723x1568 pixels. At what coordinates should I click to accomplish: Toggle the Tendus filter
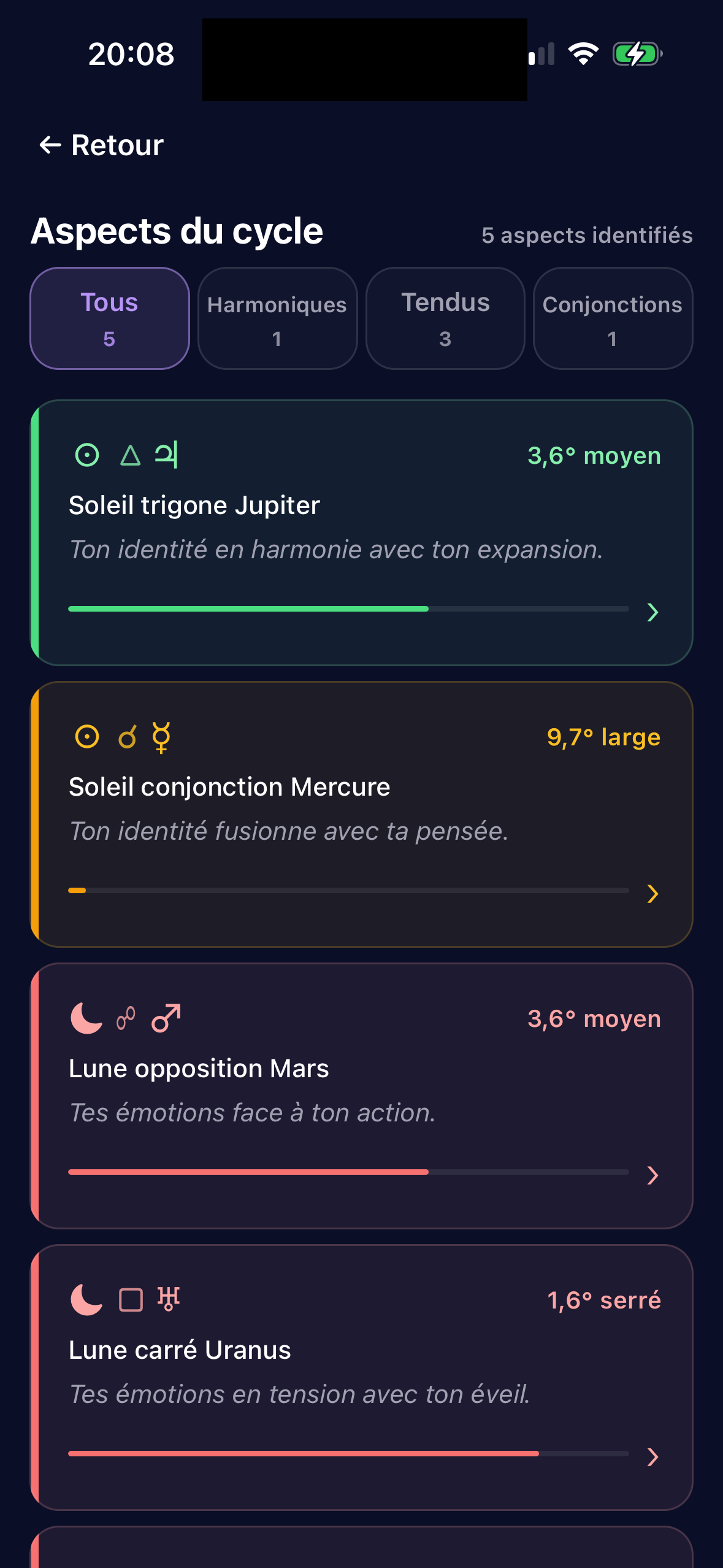tap(445, 319)
